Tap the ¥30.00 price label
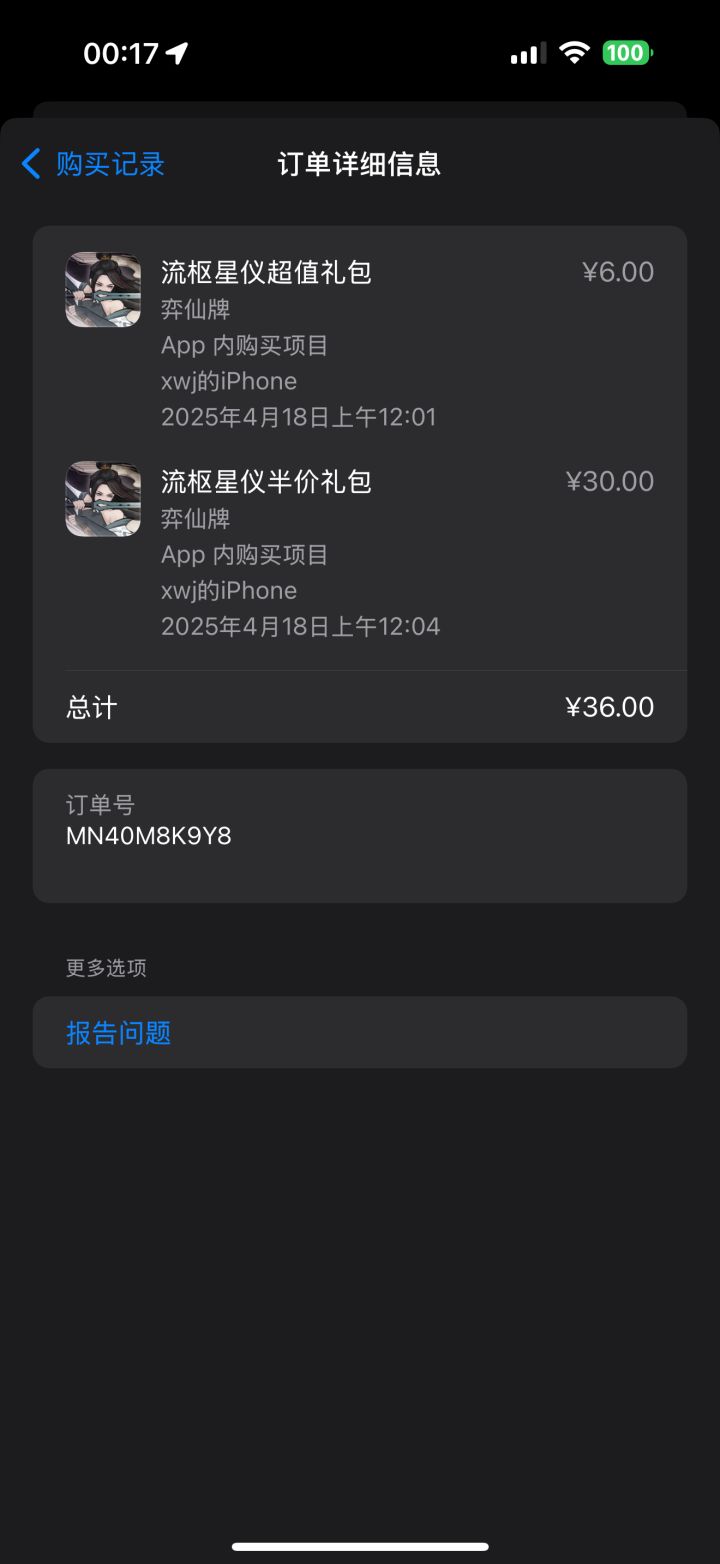The width and height of the screenshot is (720, 1564). (610, 481)
